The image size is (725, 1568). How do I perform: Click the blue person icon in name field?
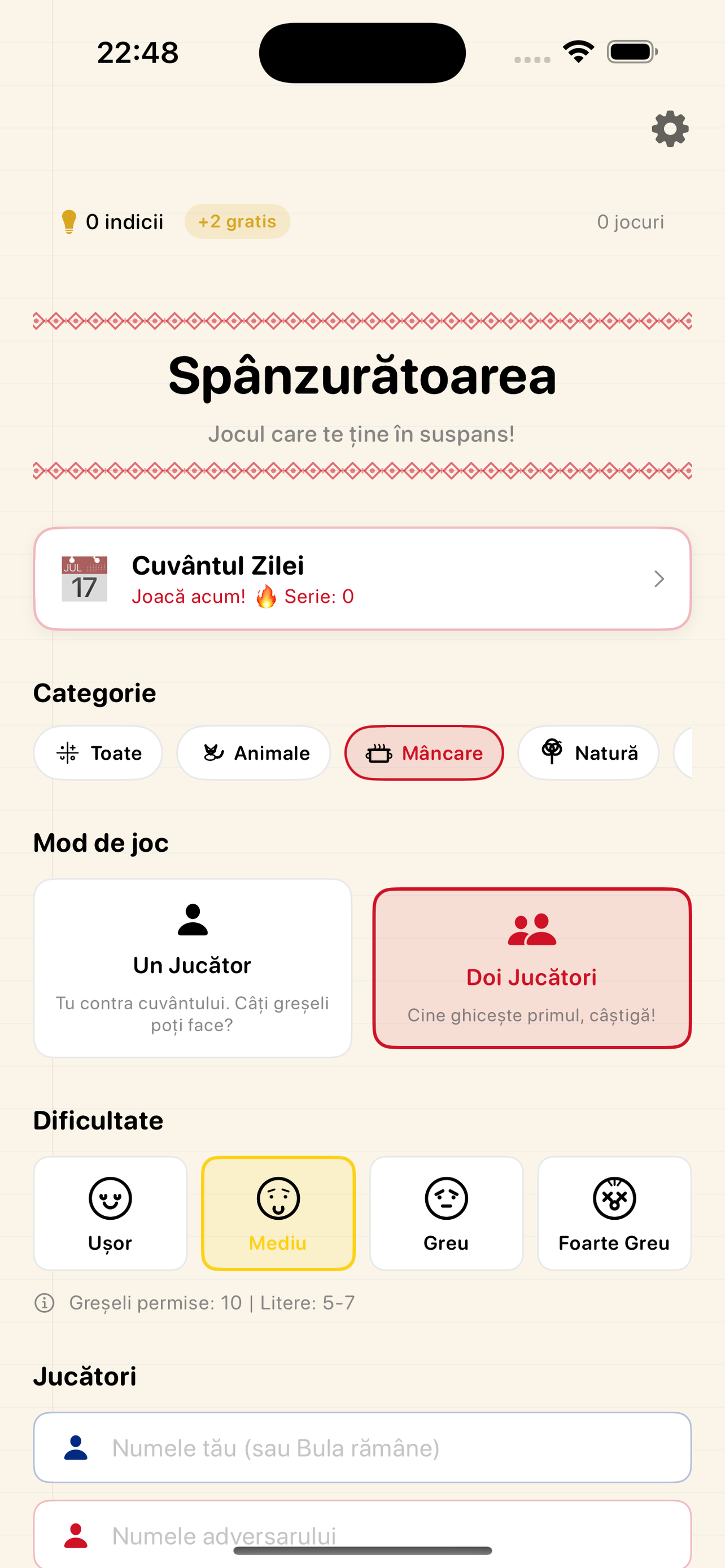[78, 1449]
